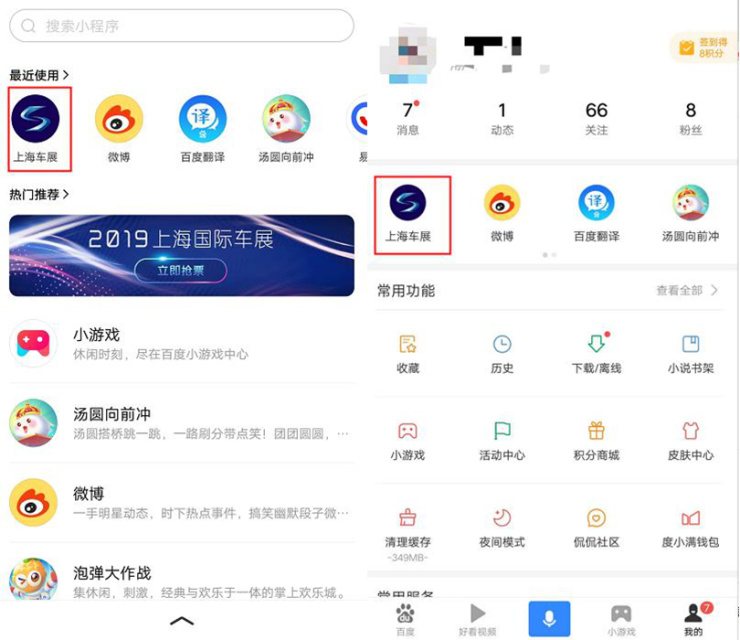
Task: View the 关注 following list
Action: [x=597, y=118]
